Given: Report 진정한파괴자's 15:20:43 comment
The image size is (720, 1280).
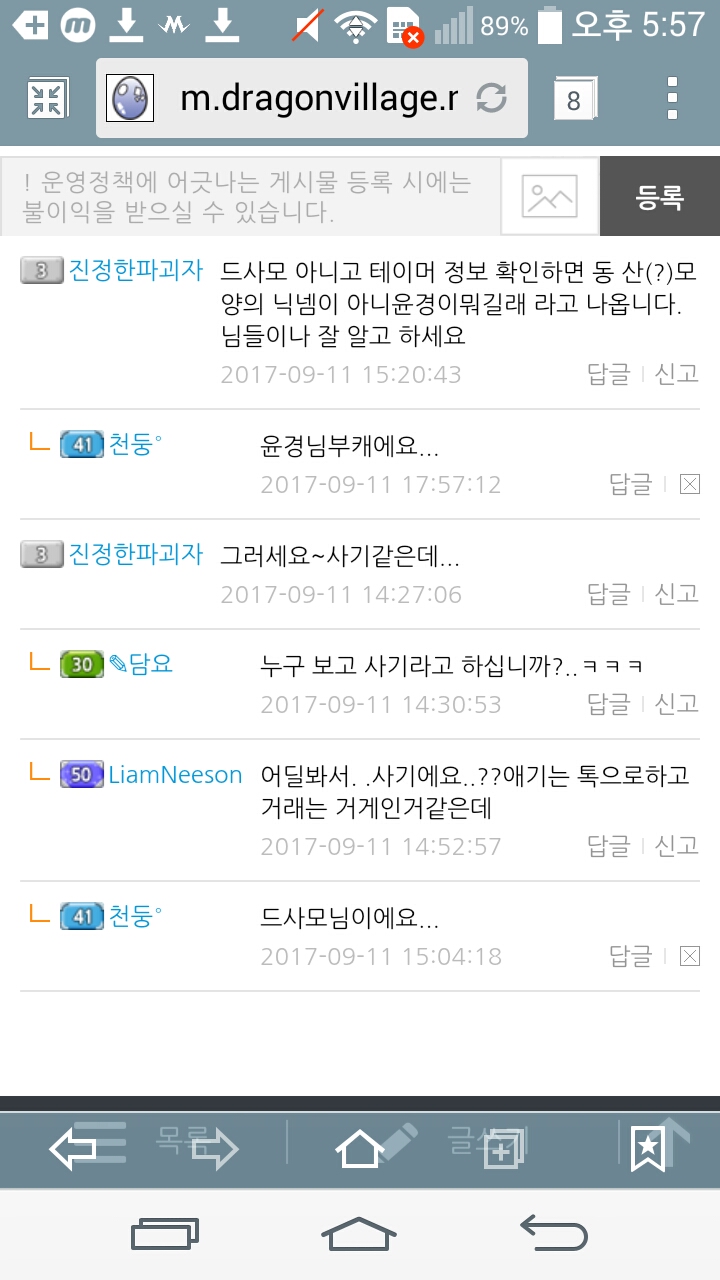Looking at the screenshot, I should click(676, 374).
